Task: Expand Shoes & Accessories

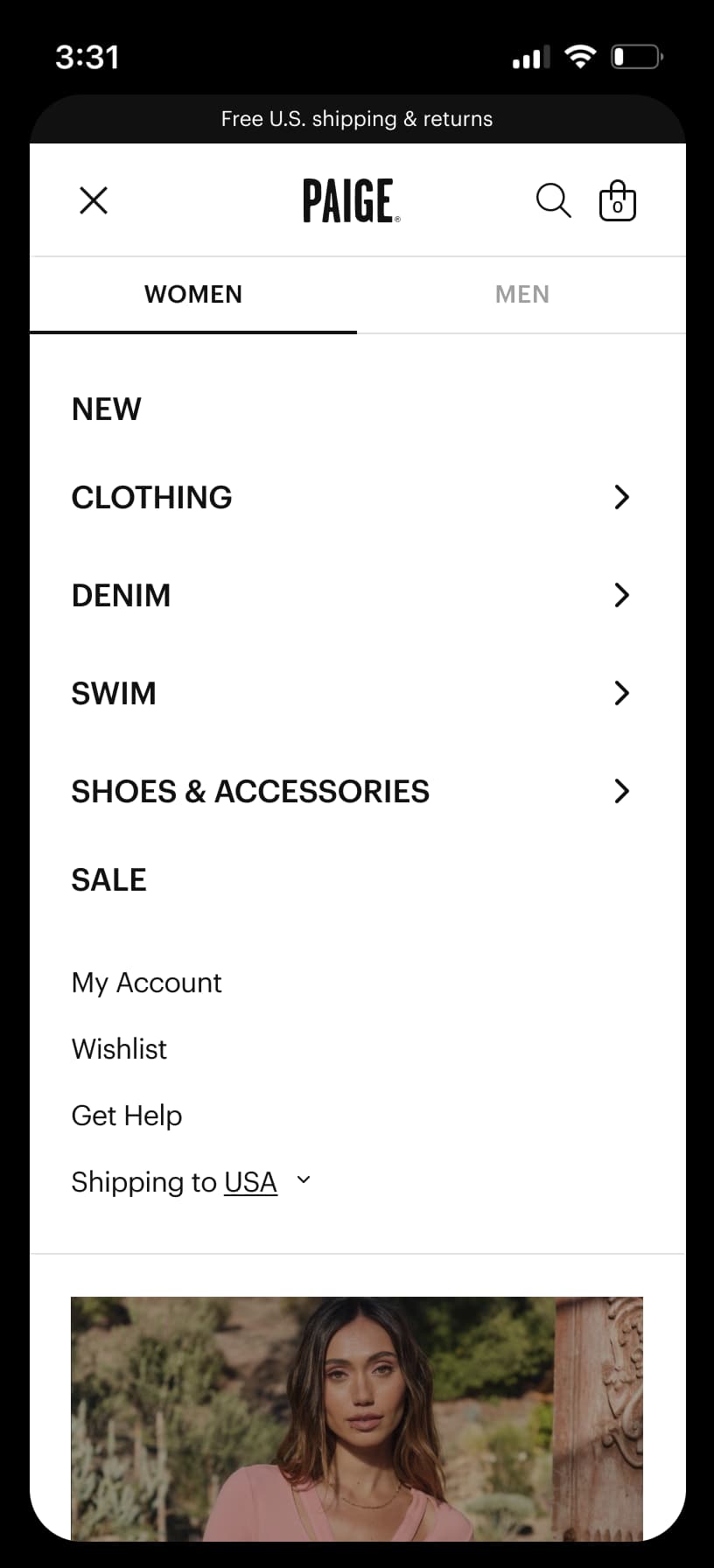Action: click(350, 791)
